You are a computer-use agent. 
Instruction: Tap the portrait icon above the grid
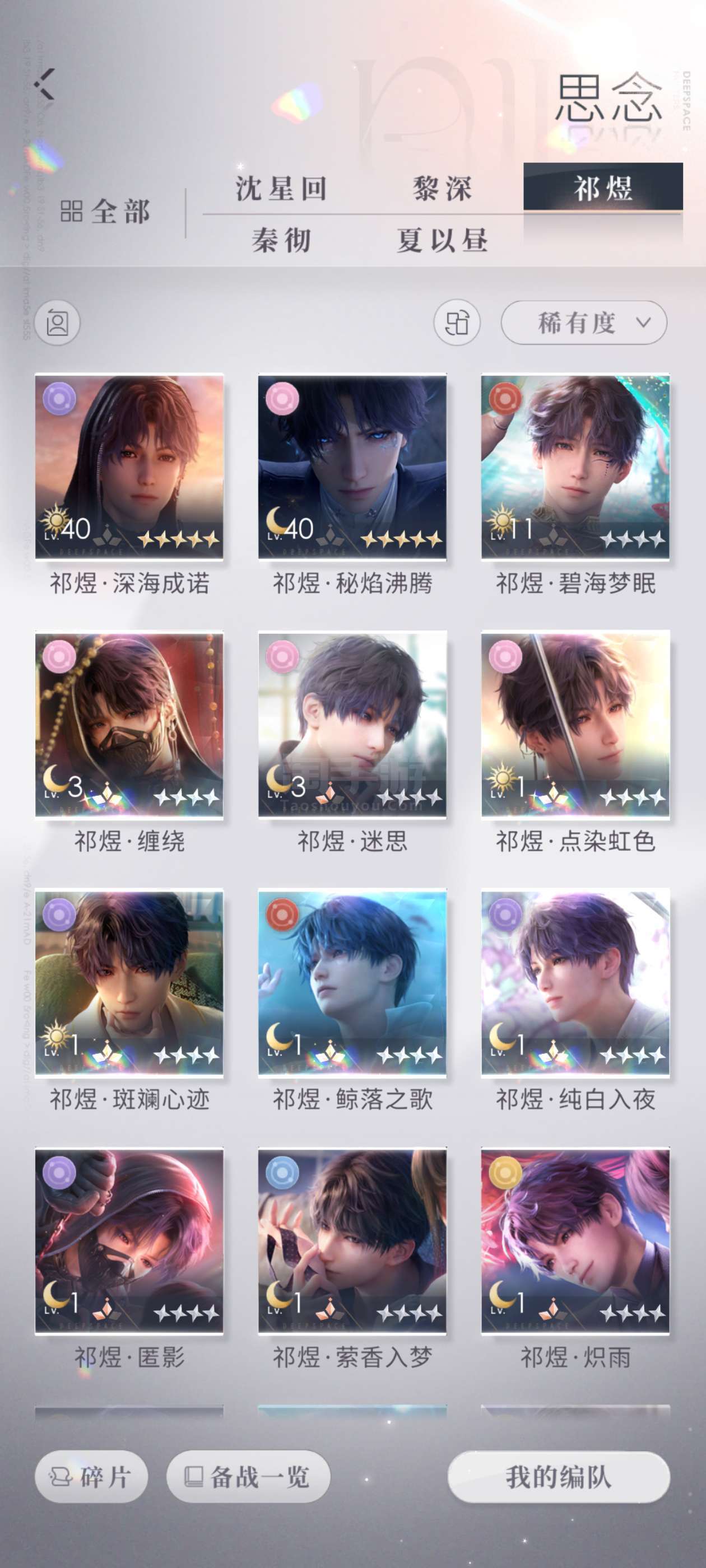[x=57, y=323]
